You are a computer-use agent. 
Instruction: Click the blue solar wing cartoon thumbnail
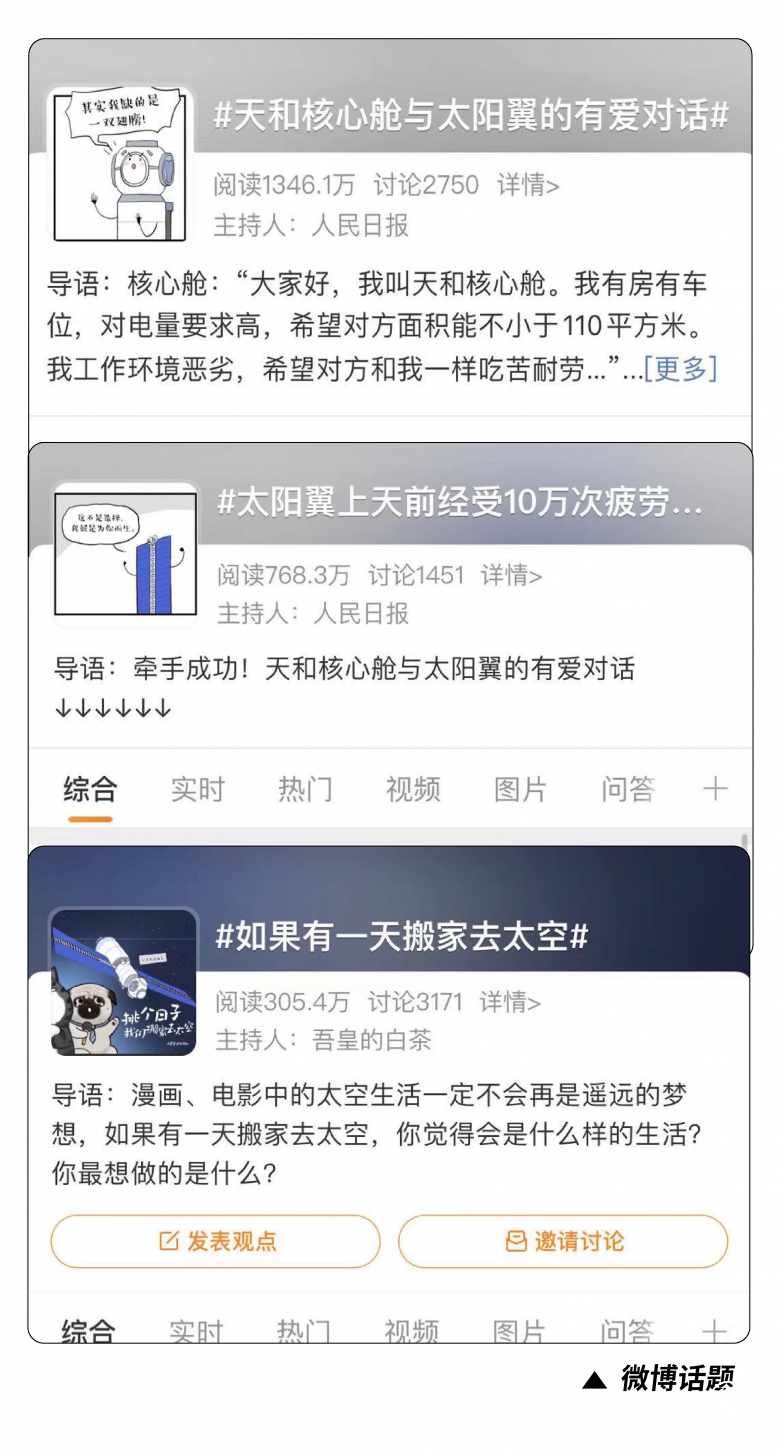[124, 548]
